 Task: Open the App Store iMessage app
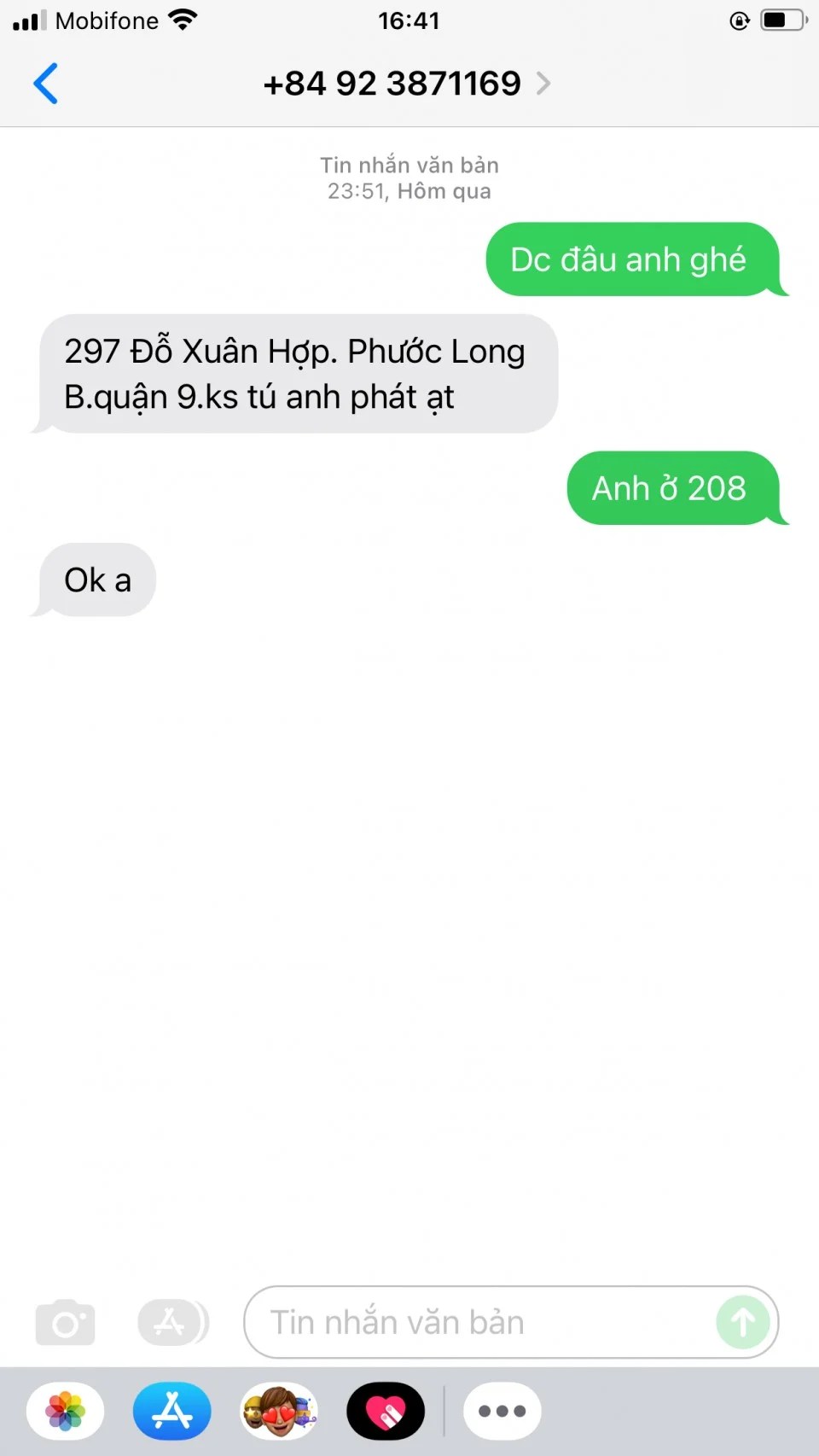tap(172, 1411)
